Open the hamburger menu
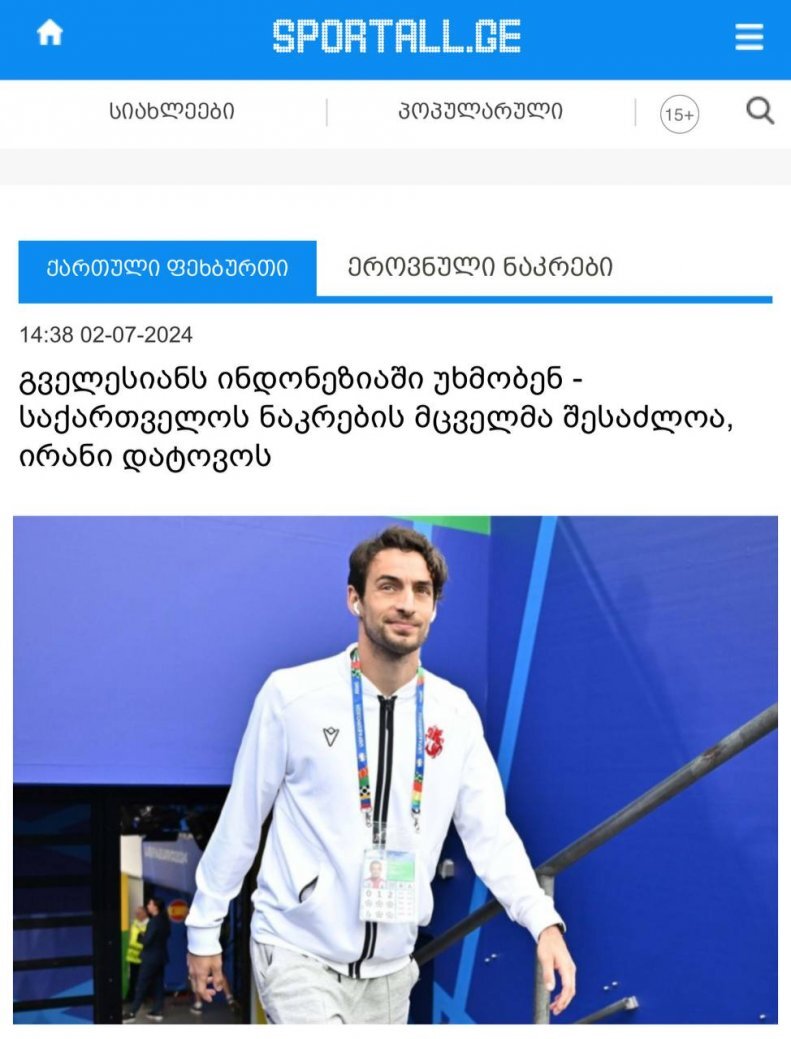Viewport: 791px width, 1039px height. tap(748, 37)
